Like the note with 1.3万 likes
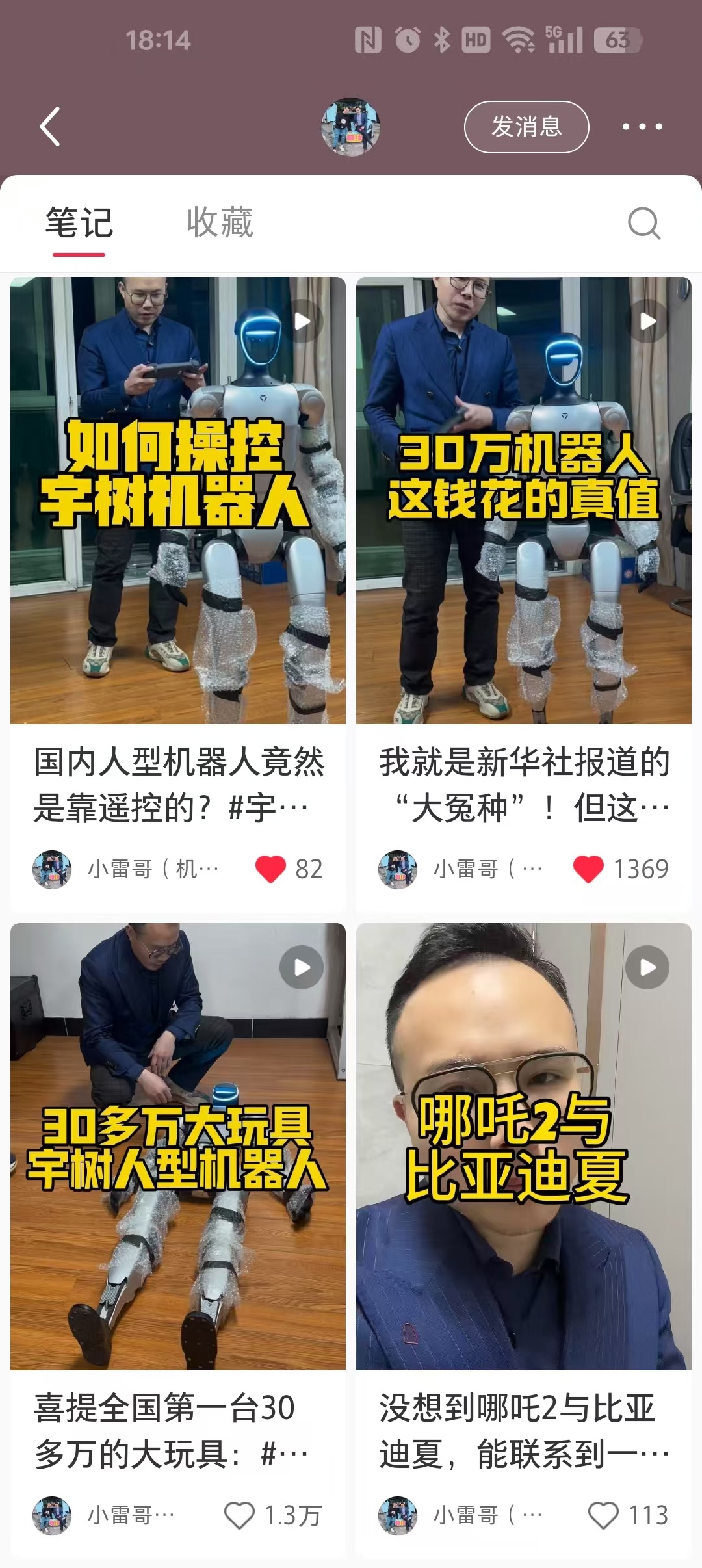 [239, 1515]
